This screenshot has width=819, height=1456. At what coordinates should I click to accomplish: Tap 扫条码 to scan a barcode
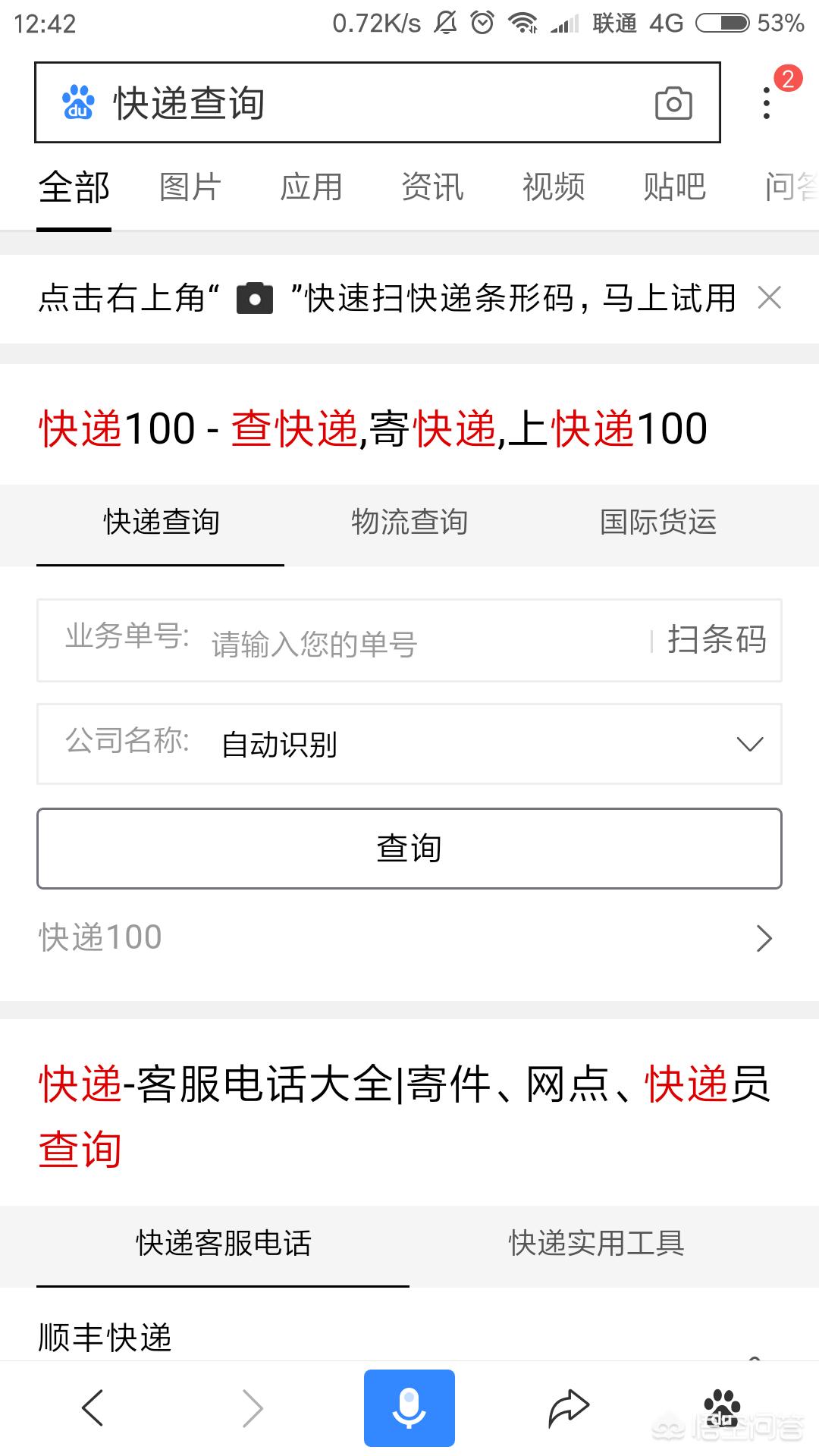[717, 639]
